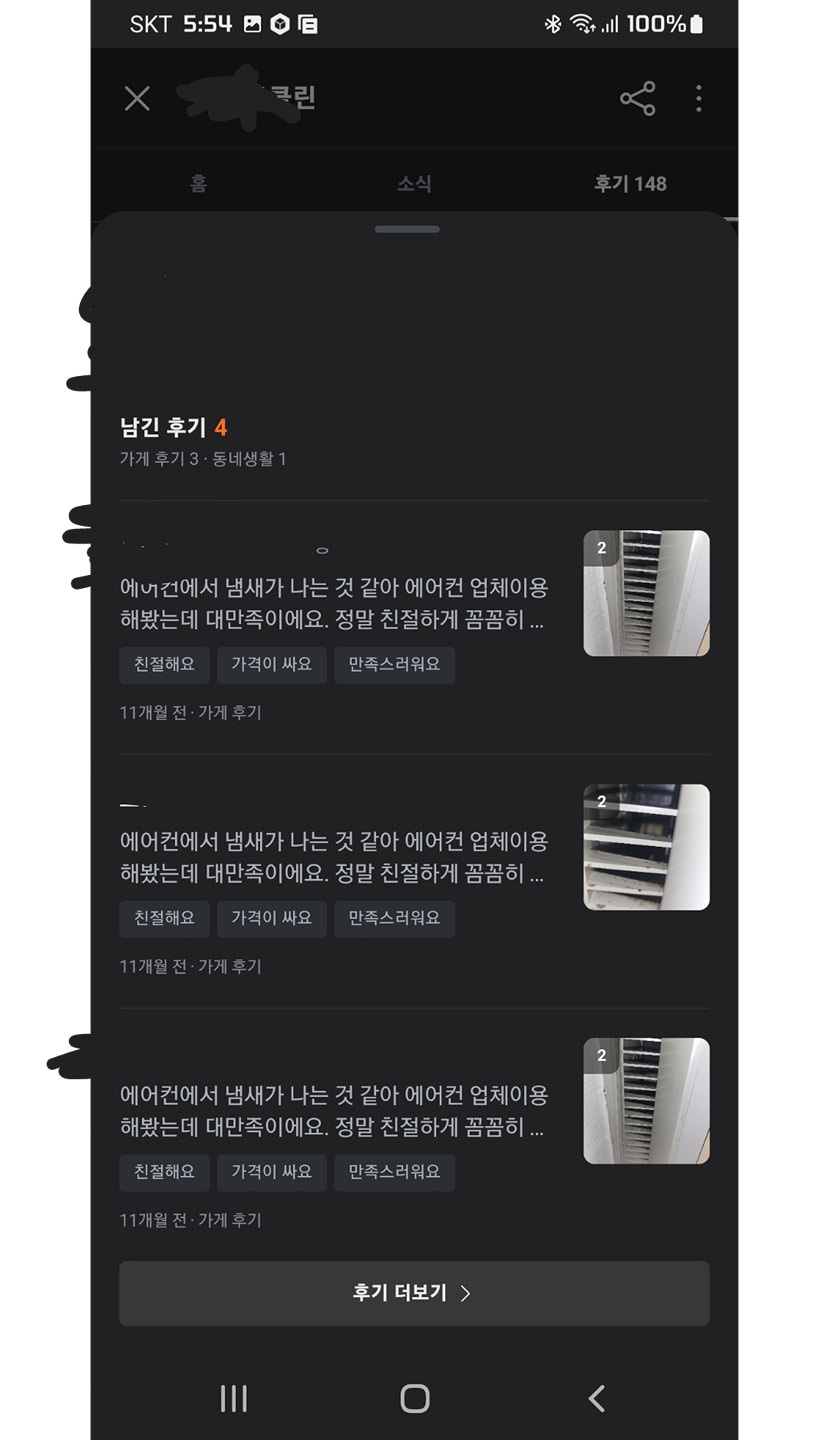Tap the bottom sheet drag handle
The width and height of the screenshot is (829, 1440).
coord(407,229)
